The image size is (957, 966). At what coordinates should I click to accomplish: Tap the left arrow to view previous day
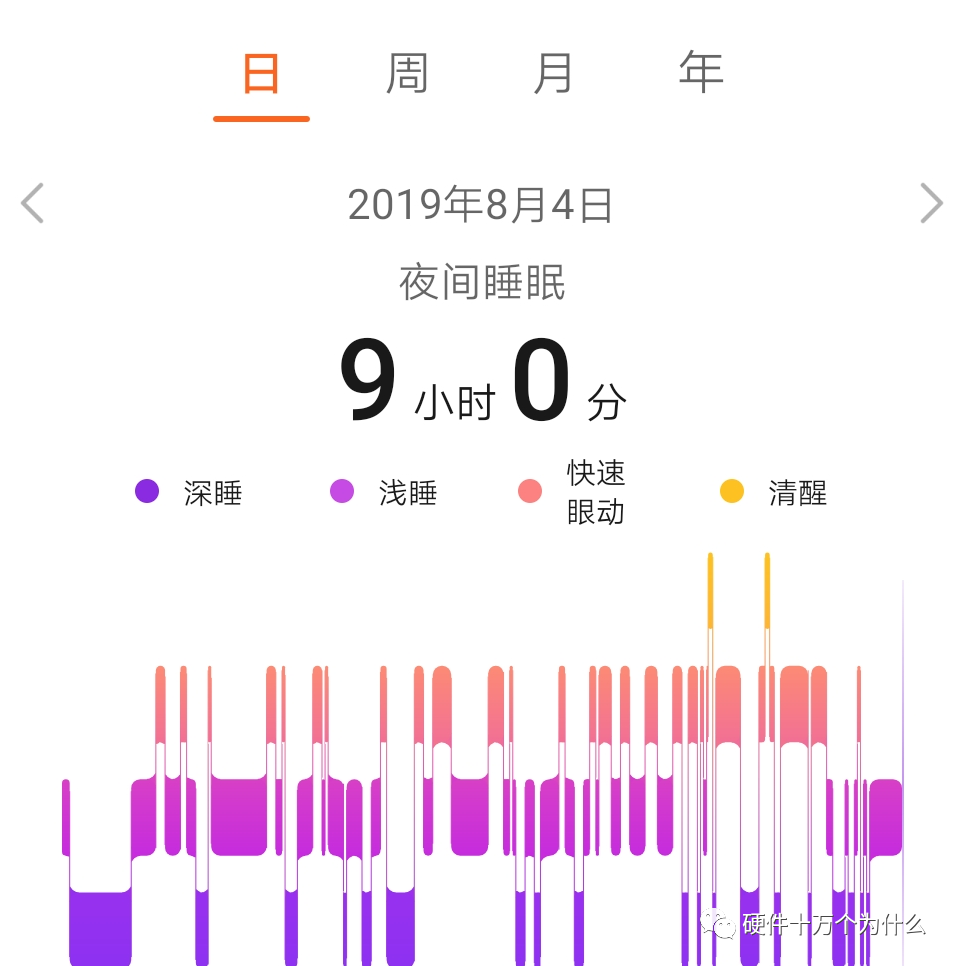[31, 203]
